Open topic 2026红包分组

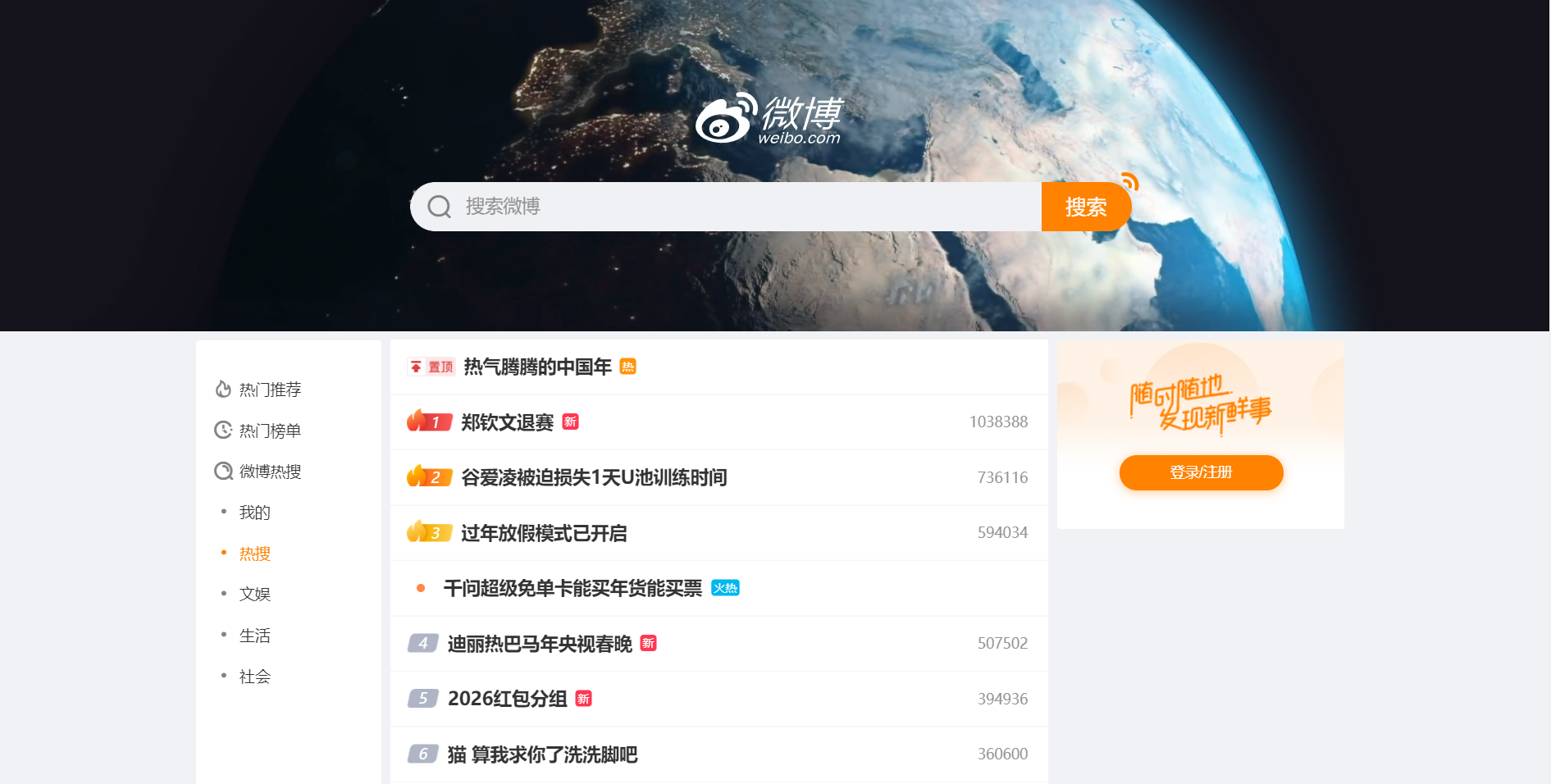(x=507, y=699)
